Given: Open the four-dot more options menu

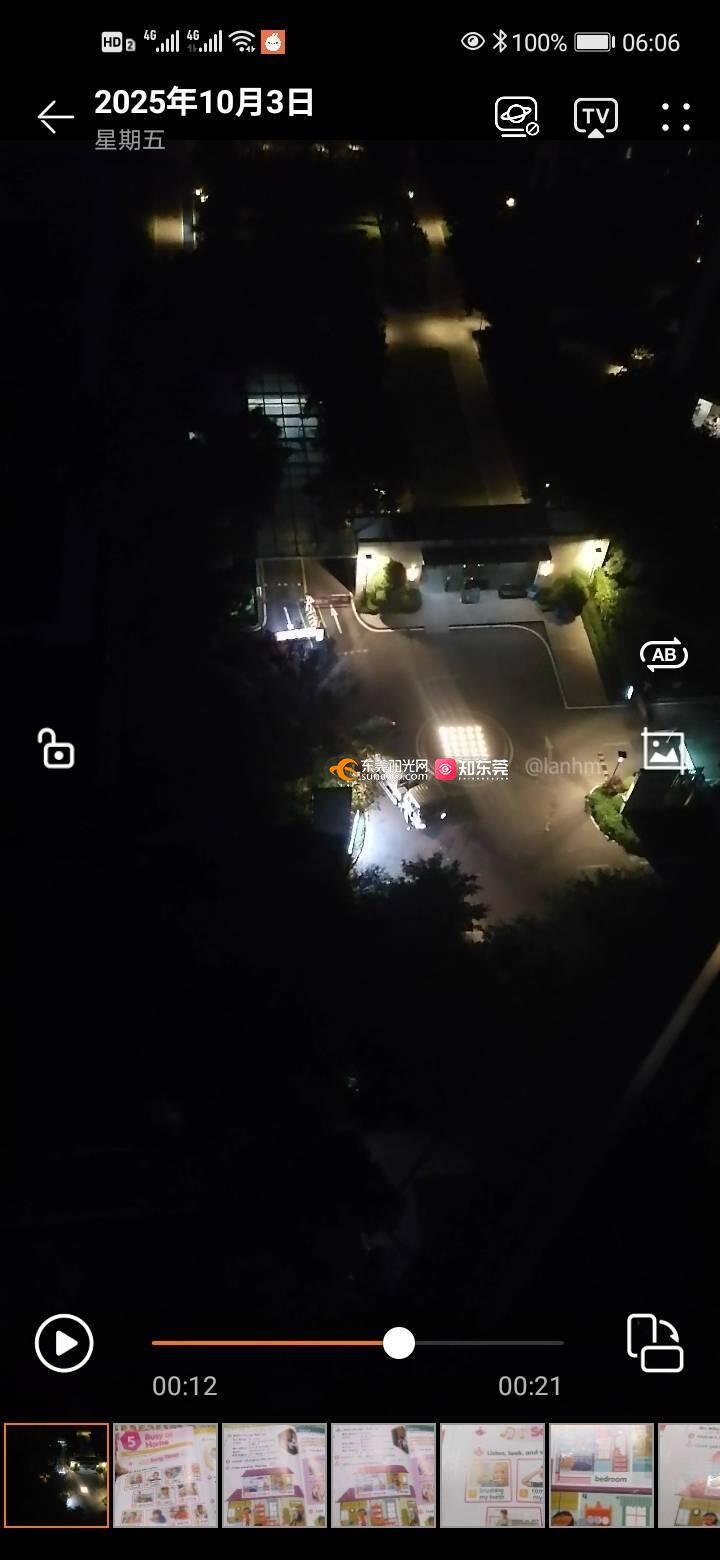Looking at the screenshot, I should click(676, 117).
